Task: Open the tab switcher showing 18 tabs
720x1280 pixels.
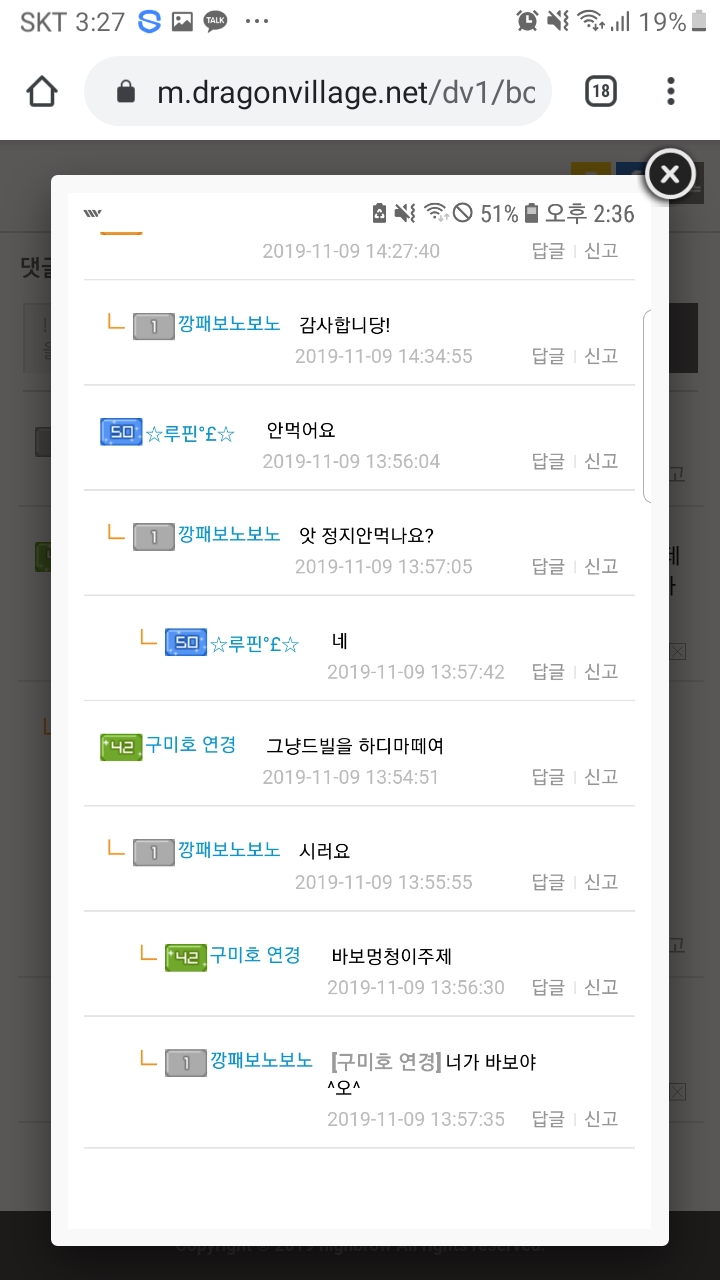Action: tap(600, 92)
